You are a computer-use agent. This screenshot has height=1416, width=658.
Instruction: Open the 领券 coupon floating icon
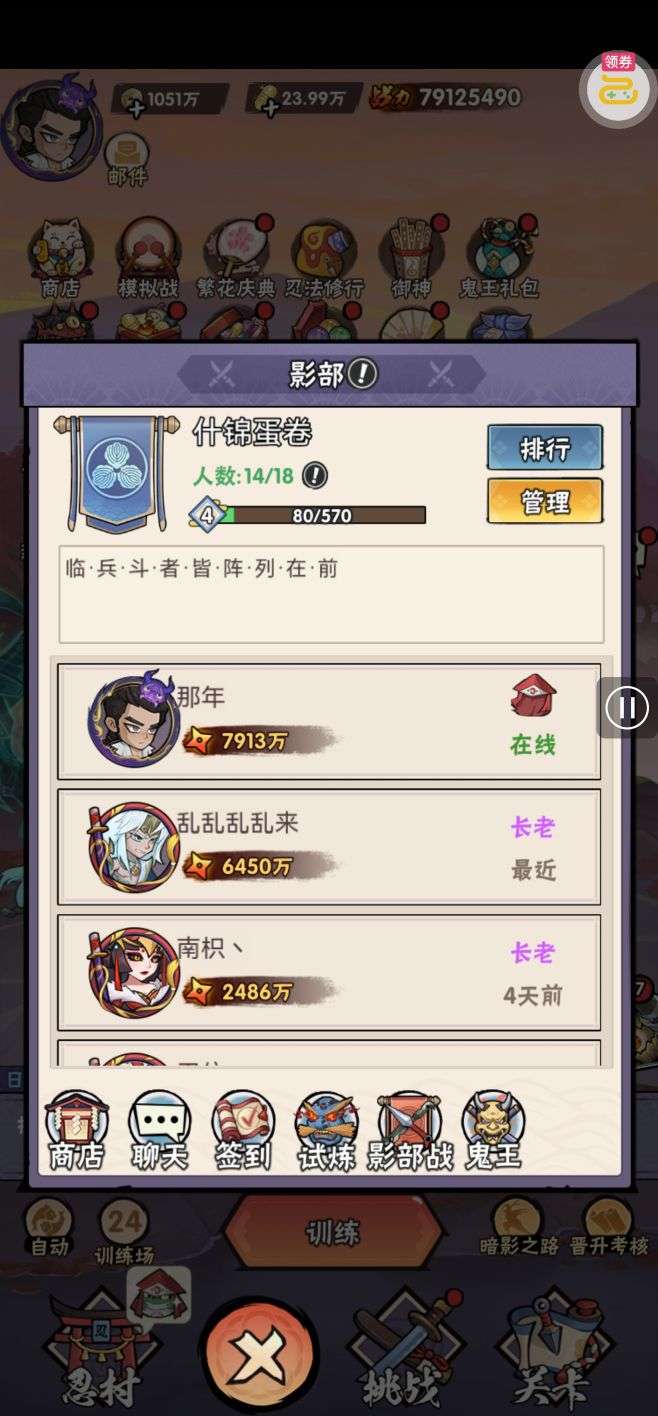click(x=618, y=87)
